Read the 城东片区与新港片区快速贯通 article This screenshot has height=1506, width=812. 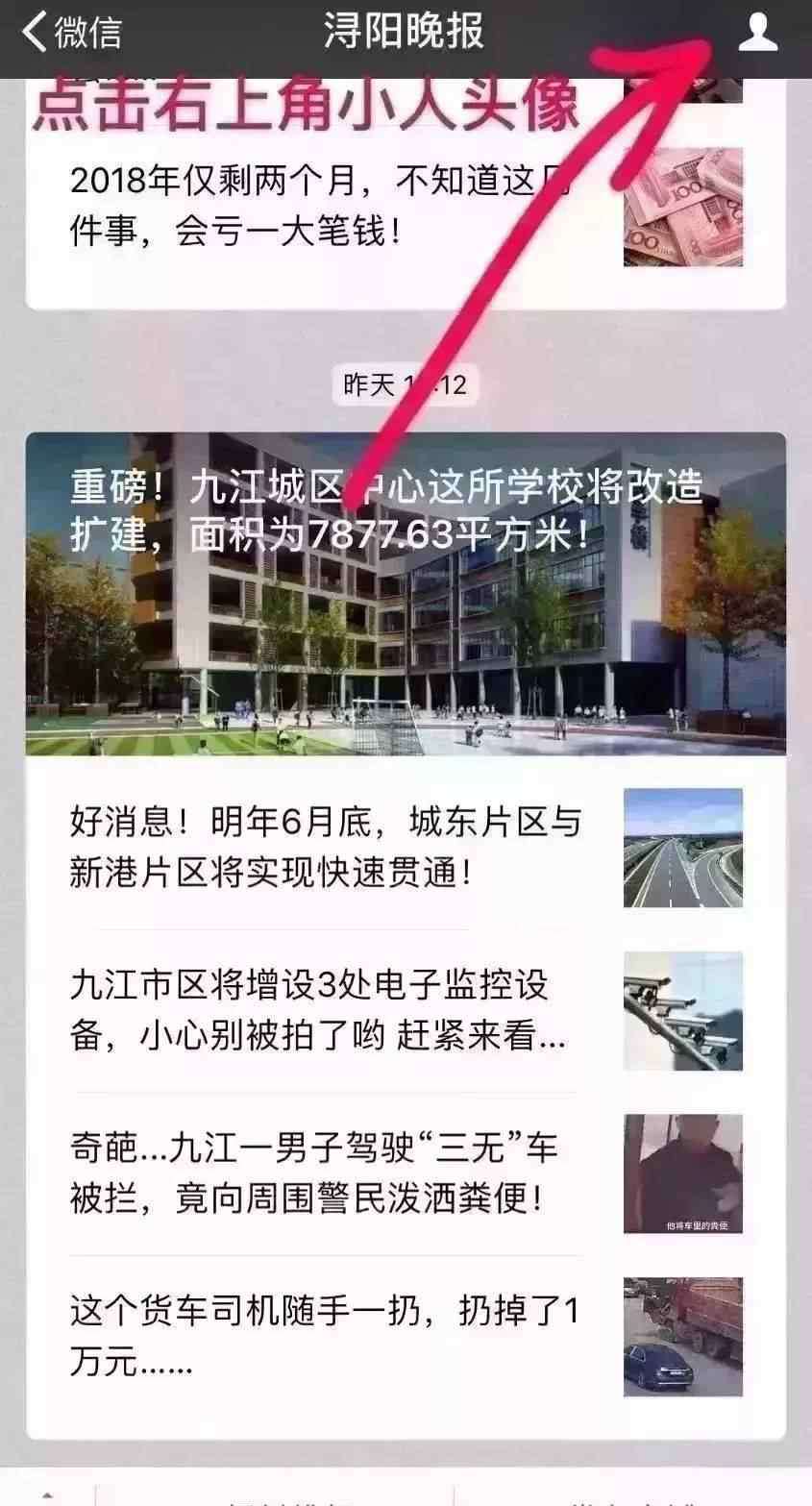pyautogui.click(x=406, y=848)
